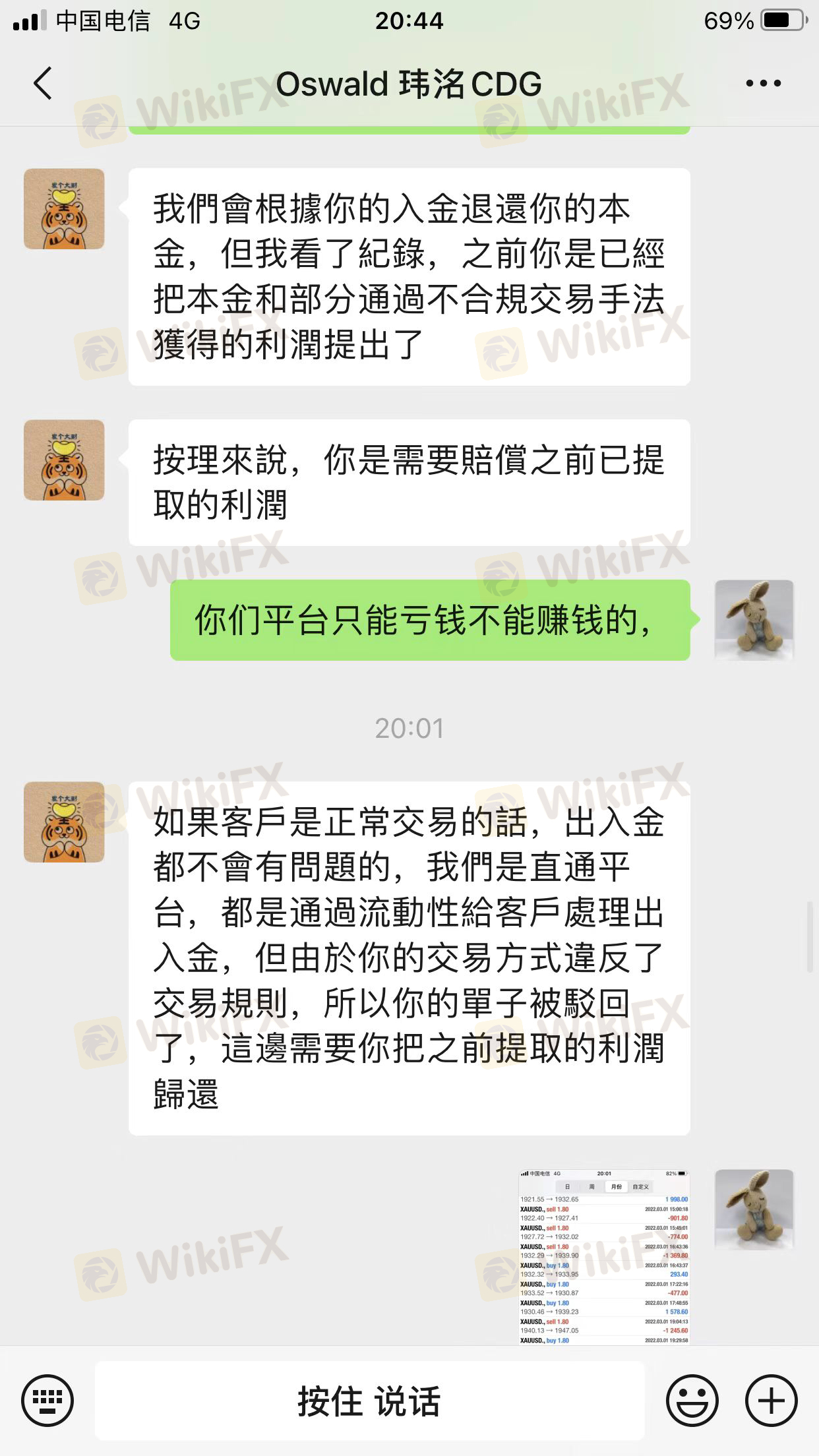Open the emoji sticker panel
819x1456 pixels.
tap(691, 1401)
